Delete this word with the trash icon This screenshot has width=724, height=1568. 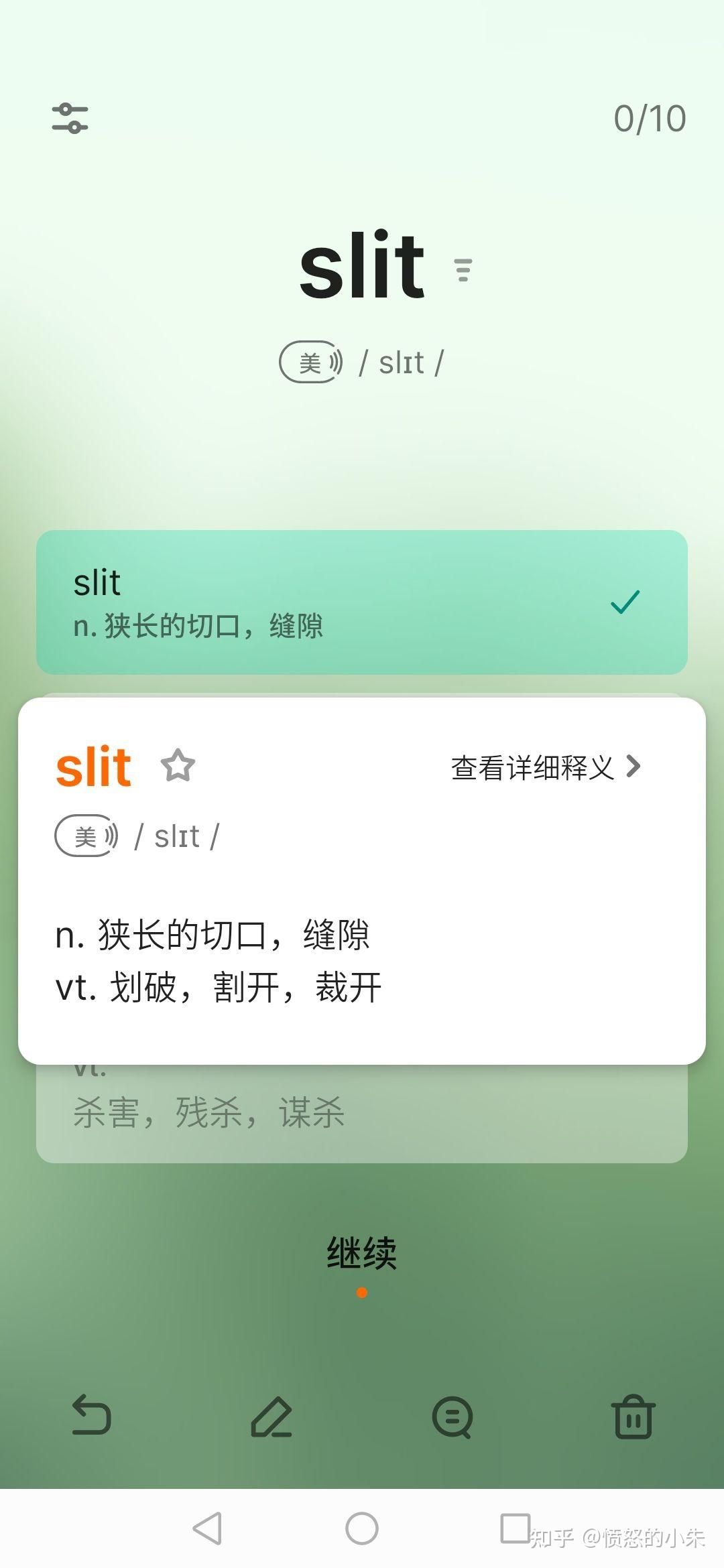(633, 1417)
